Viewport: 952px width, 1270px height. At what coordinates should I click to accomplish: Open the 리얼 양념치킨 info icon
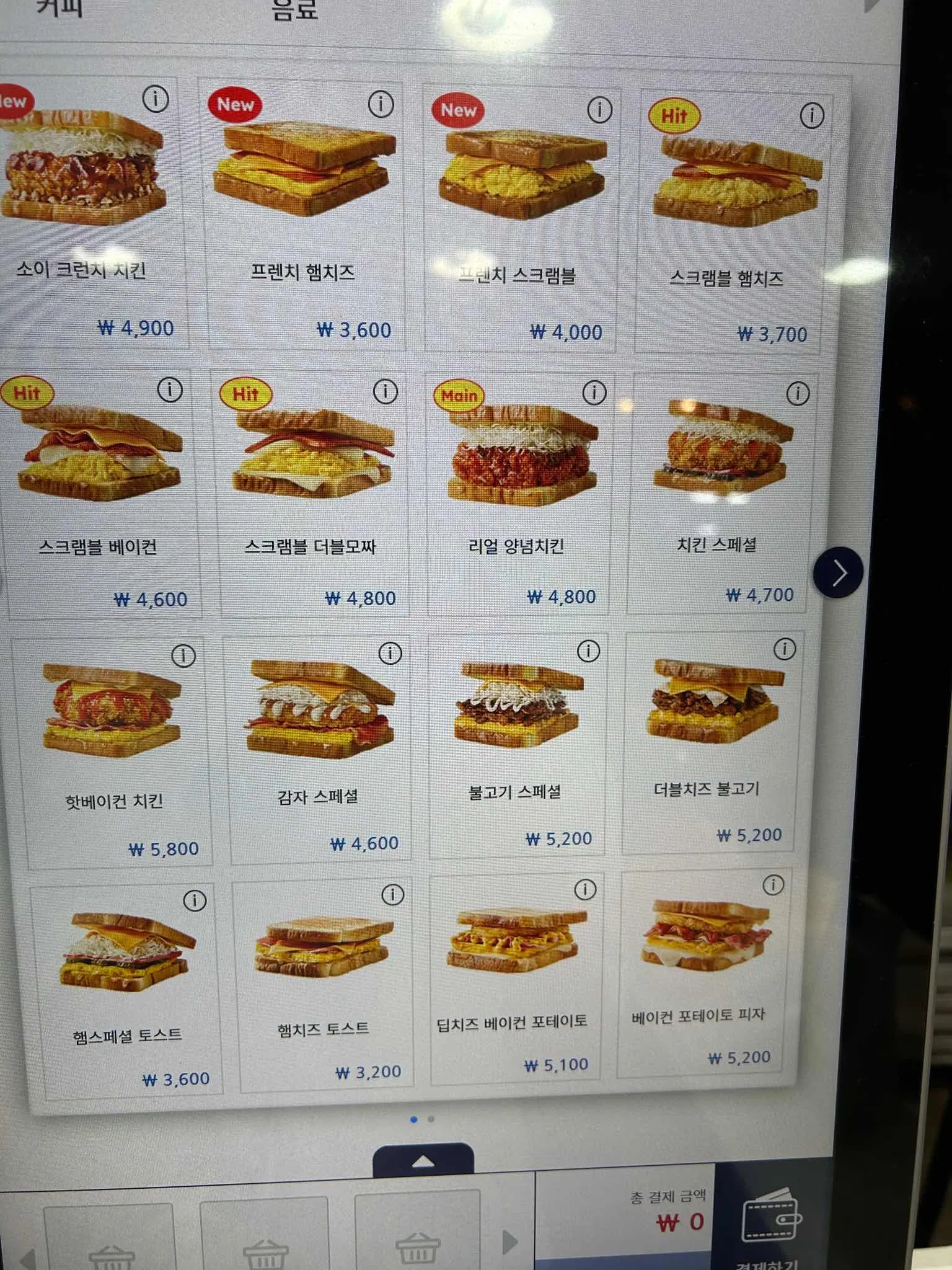tap(596, 393)
